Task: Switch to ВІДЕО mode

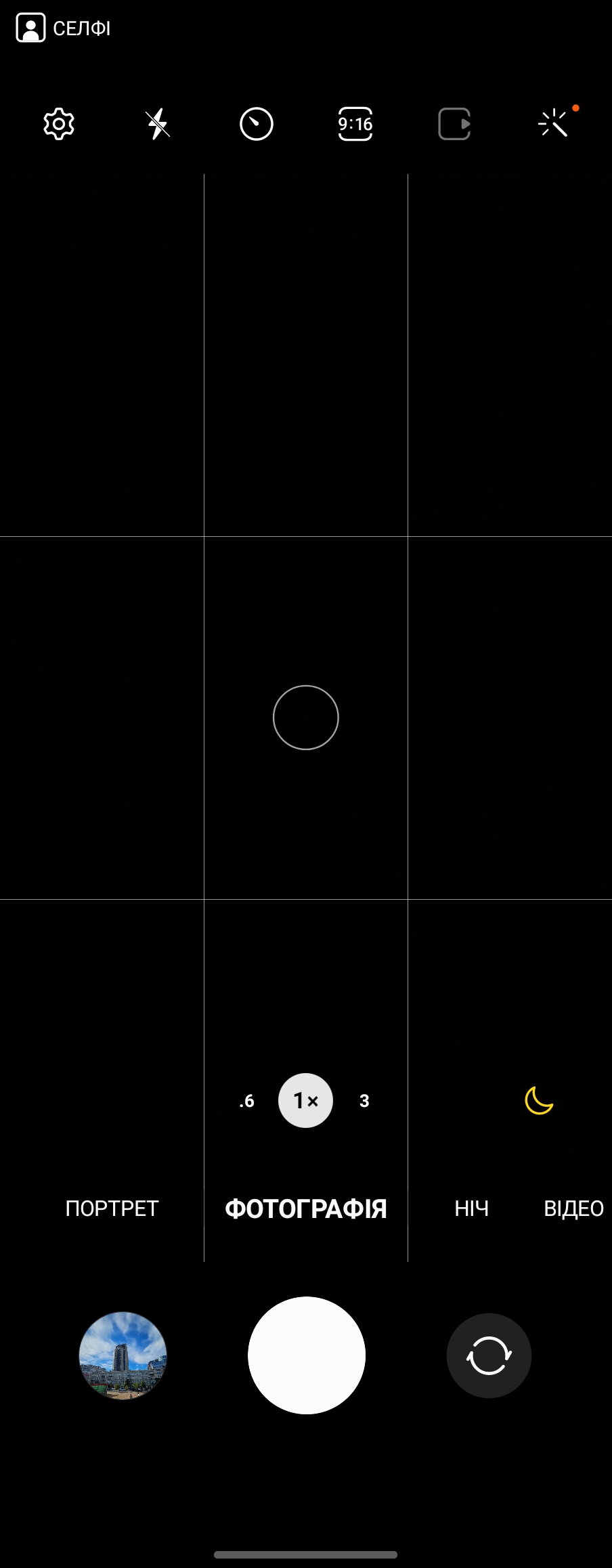Action: [573, 1208]
